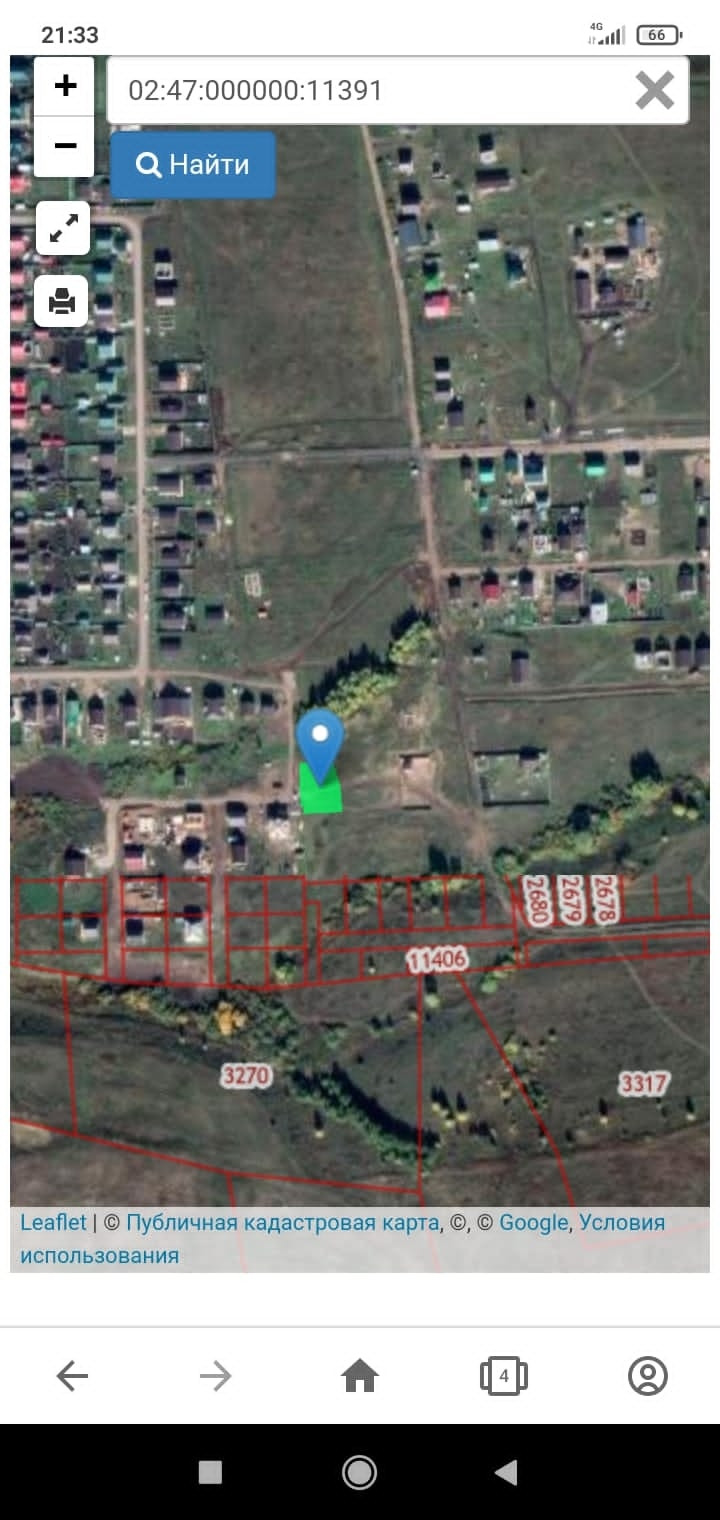The height and width of the screenshot is (1520, 720).
Task: Tap the system home button
Action: [359, 1472]
